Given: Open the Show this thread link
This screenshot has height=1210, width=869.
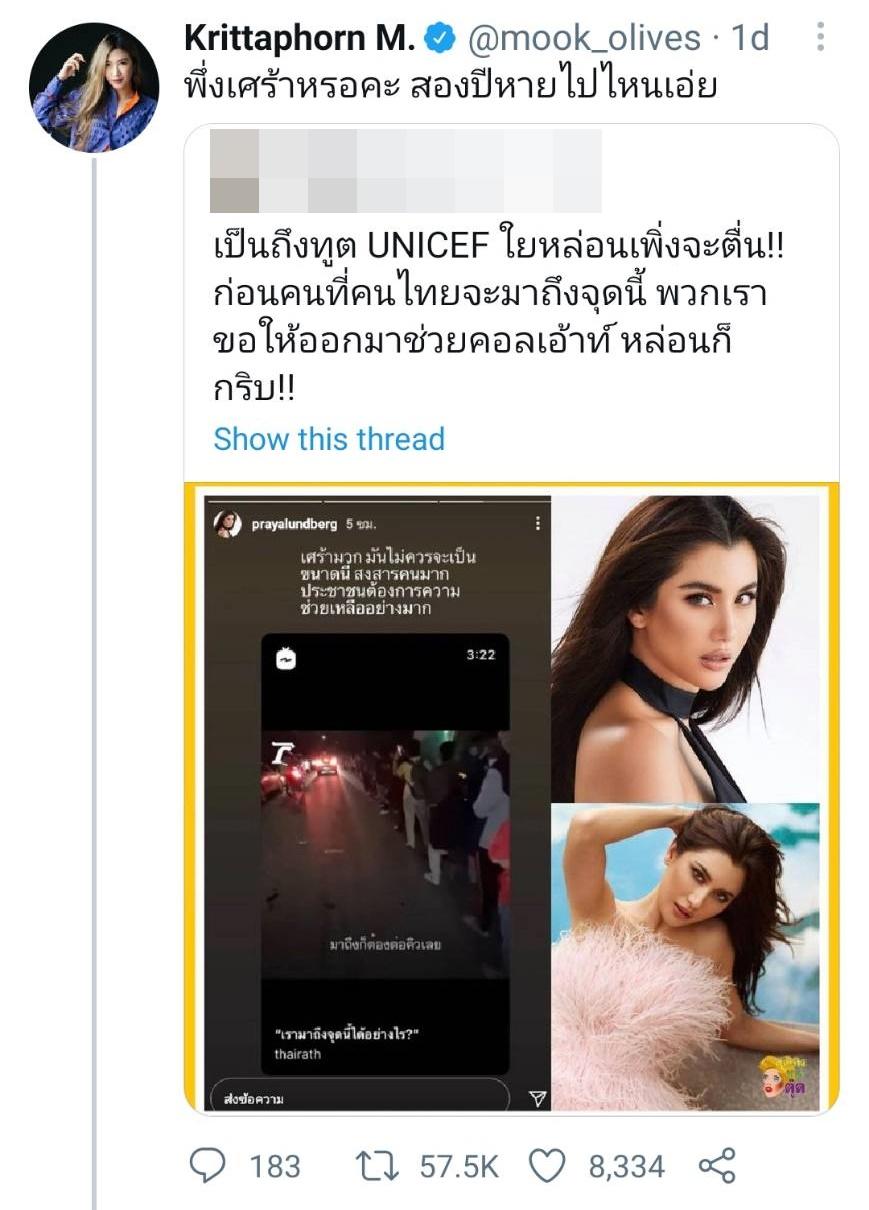Looking at the screenshot, I should 329,439.
